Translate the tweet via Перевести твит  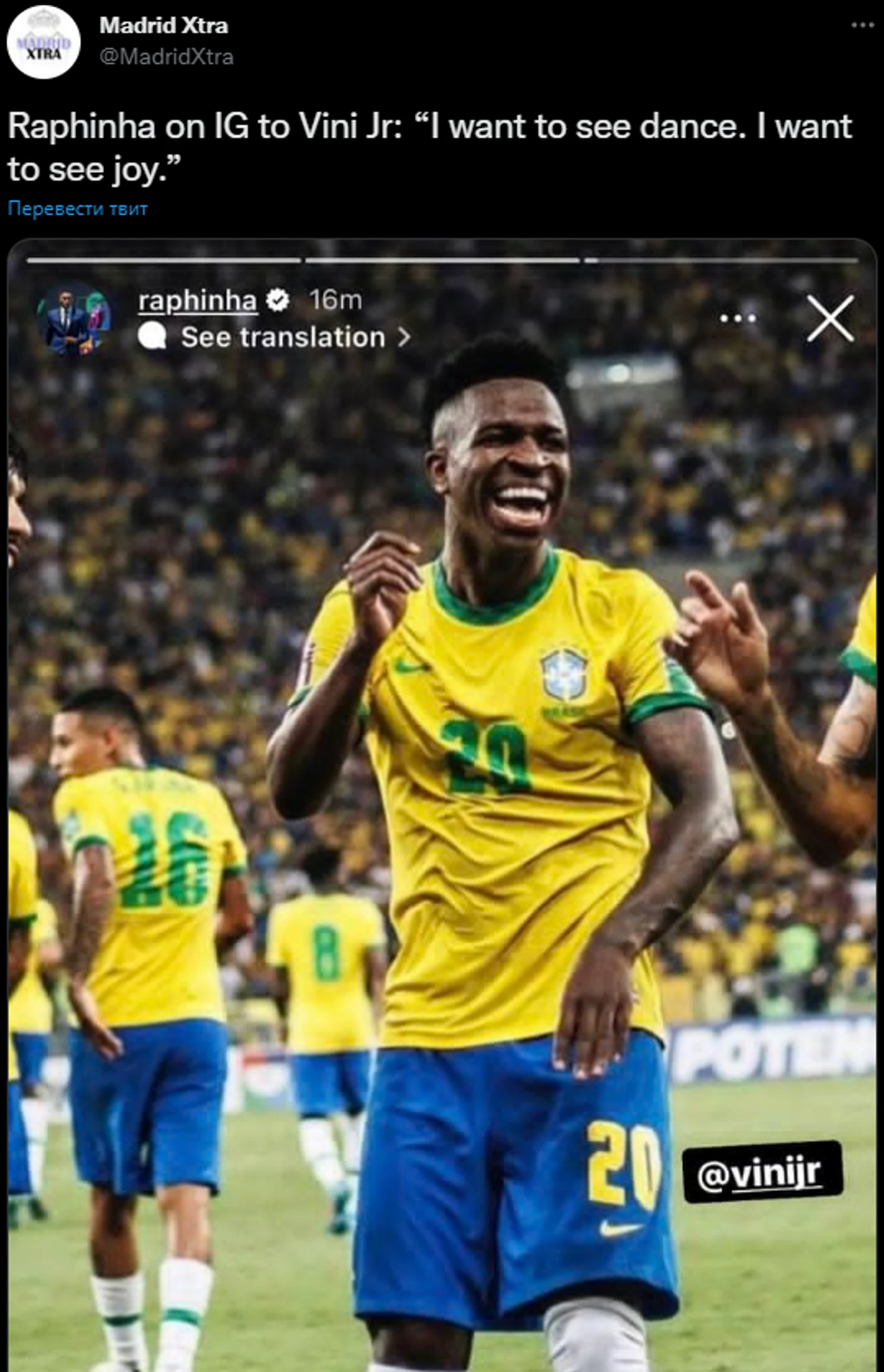point(78,209)
